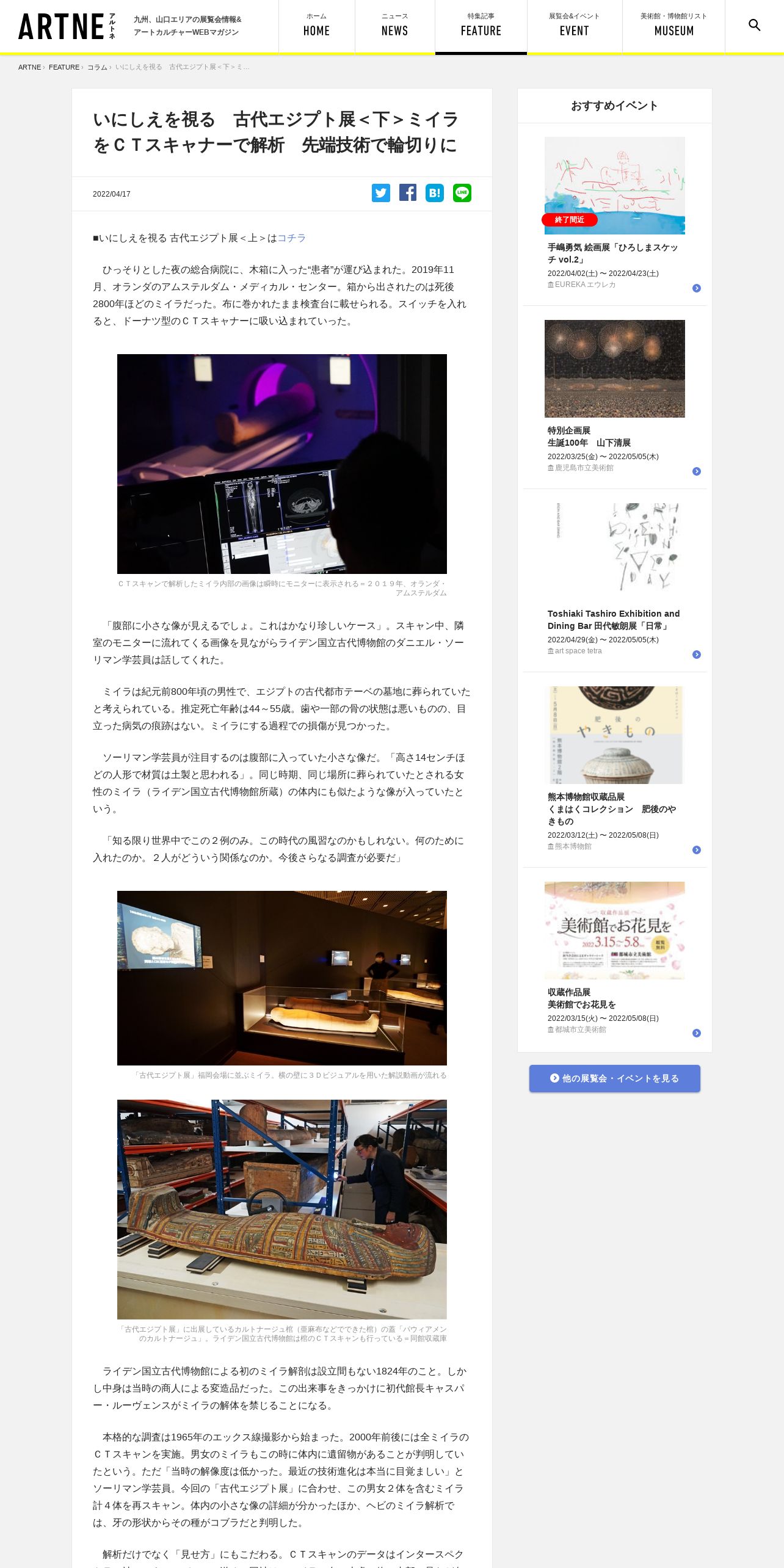Viewport: 784px width, 1568px height.
Task: Open the コラム breadcrumb link
Action: [97, 67]
